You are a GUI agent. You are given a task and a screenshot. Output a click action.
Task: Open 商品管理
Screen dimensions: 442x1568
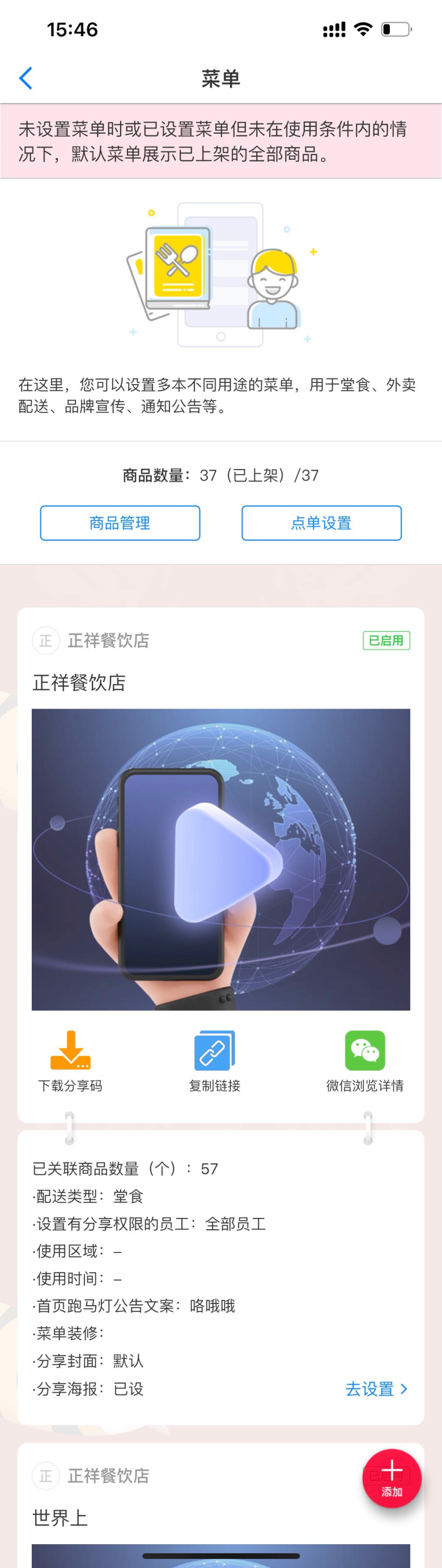point(120,523)
